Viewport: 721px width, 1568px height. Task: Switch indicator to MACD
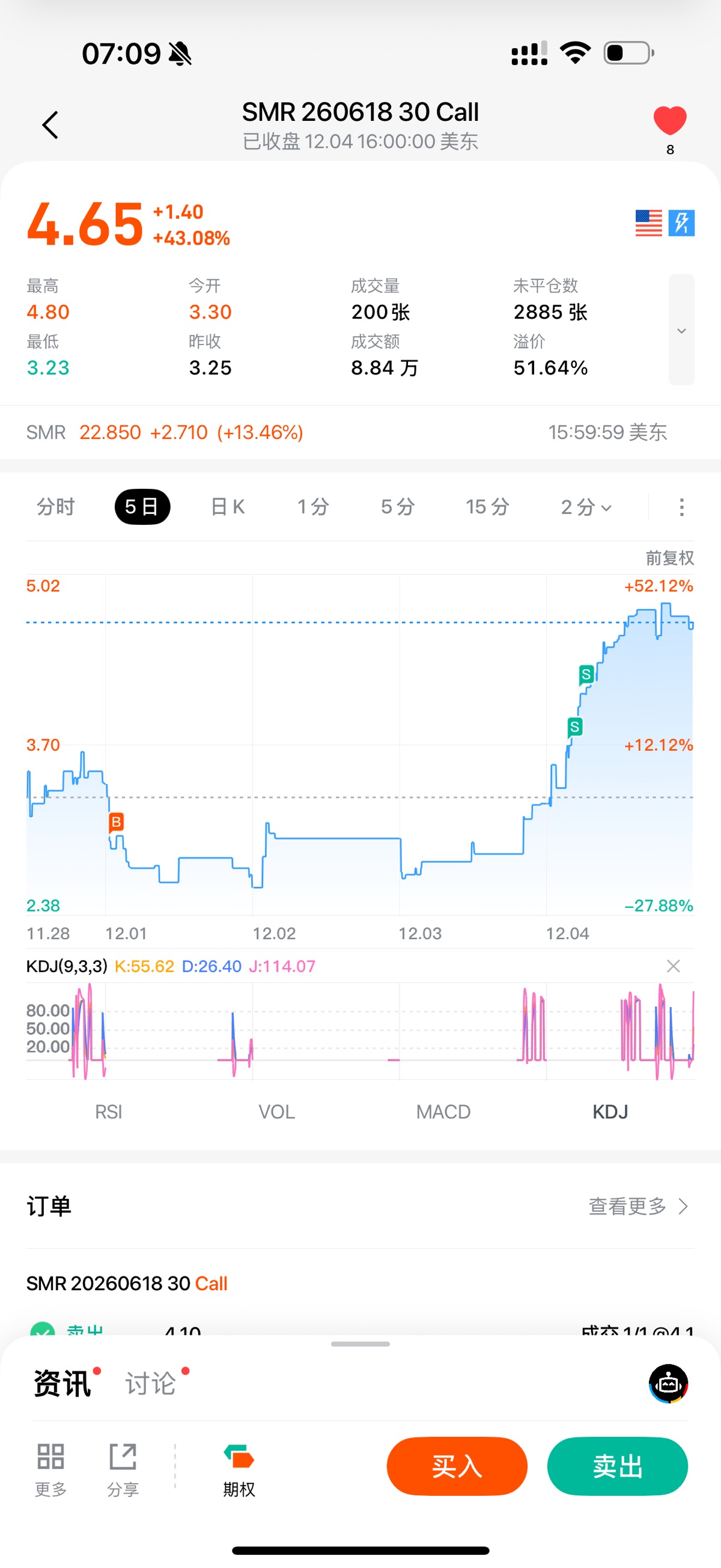(443, 1112)
